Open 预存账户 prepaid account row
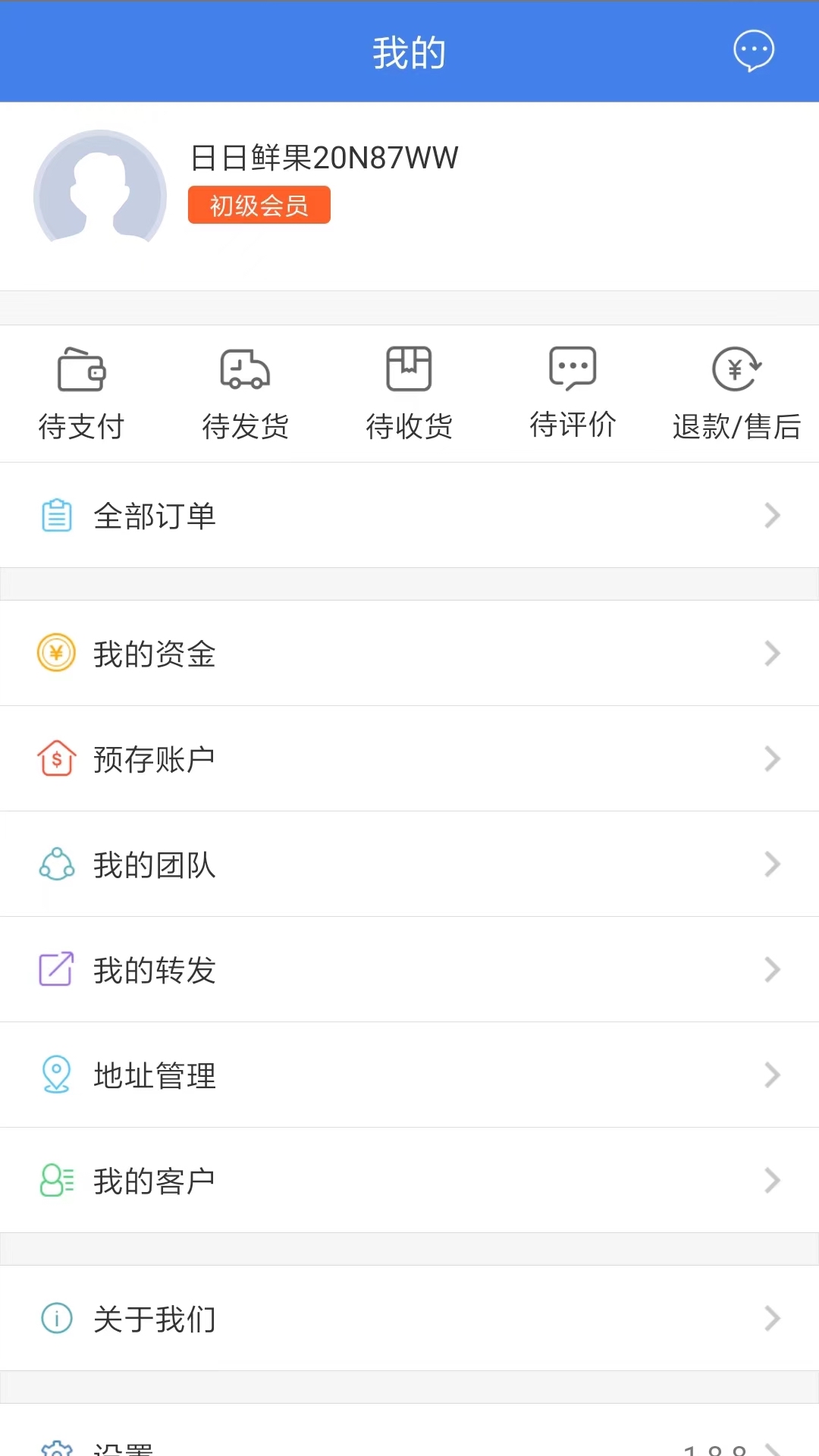This screenshot has height=1456, width=819. 409,758
